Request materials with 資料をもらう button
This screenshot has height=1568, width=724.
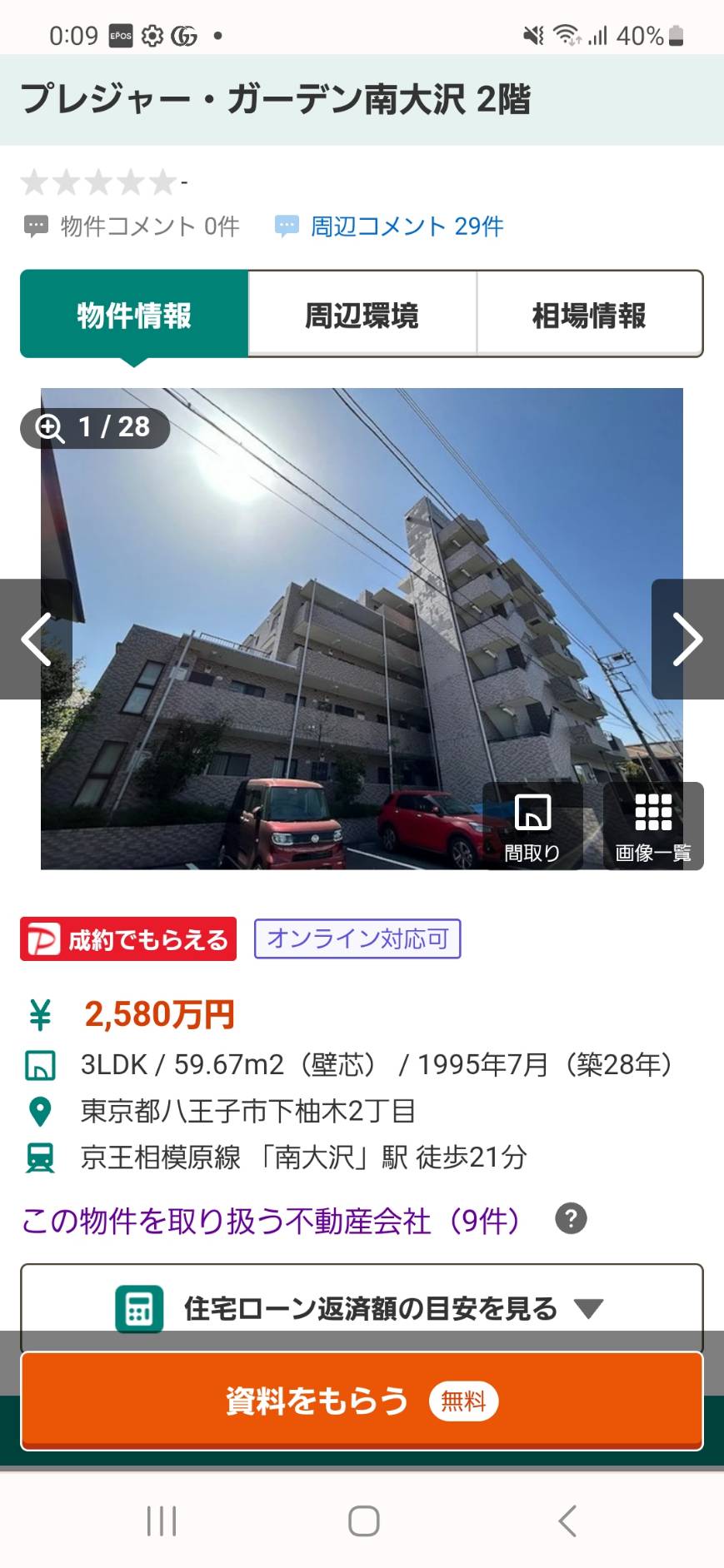[x=362, y=1401]
